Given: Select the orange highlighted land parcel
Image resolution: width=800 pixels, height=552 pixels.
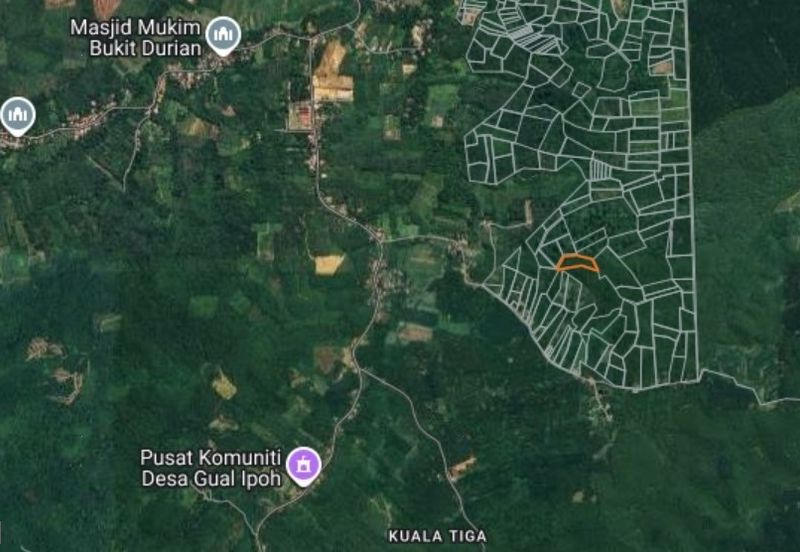Looking at the screenshot, I should [577, 263].
